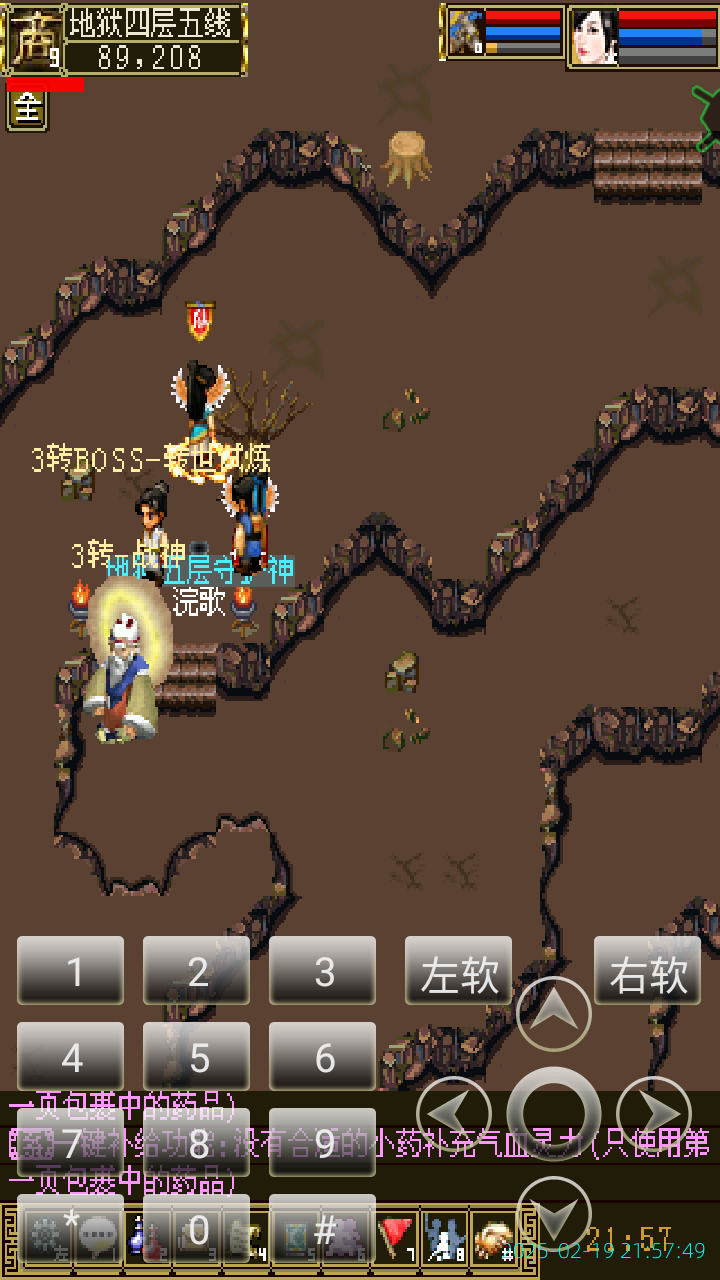Tap the hash (#) key
The height and width of the screenshot is (1280, 720).
(322, 1228)
